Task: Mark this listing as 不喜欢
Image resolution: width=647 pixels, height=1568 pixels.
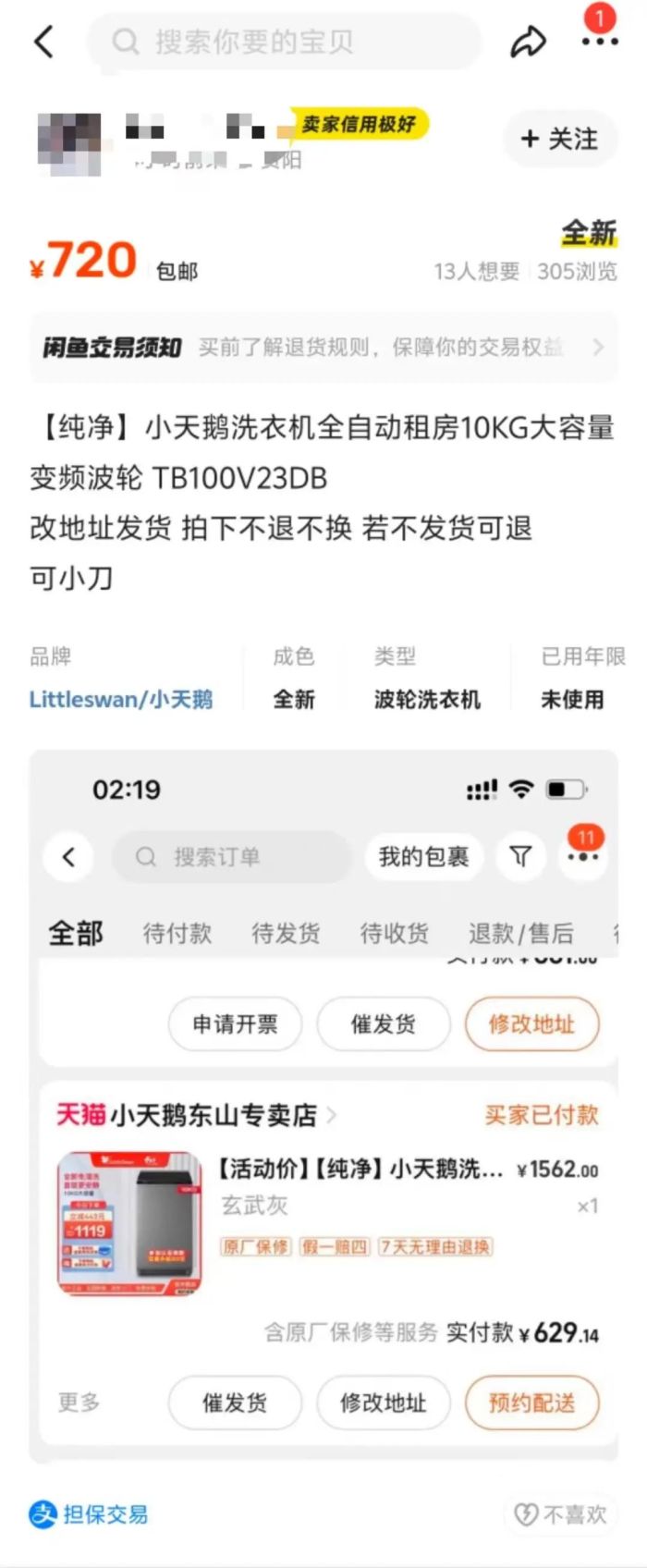Action: 562,1514
